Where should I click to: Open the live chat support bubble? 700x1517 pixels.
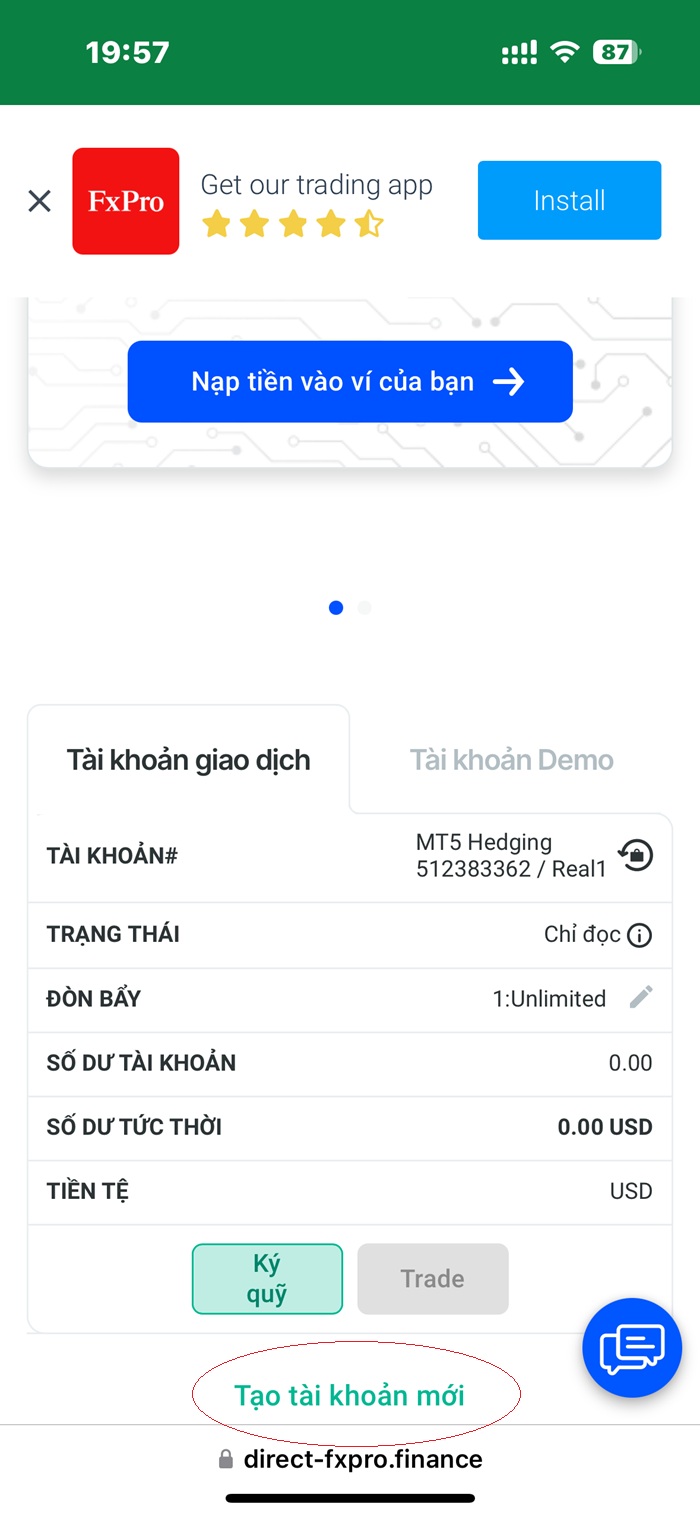click(x=631, y=1348)
